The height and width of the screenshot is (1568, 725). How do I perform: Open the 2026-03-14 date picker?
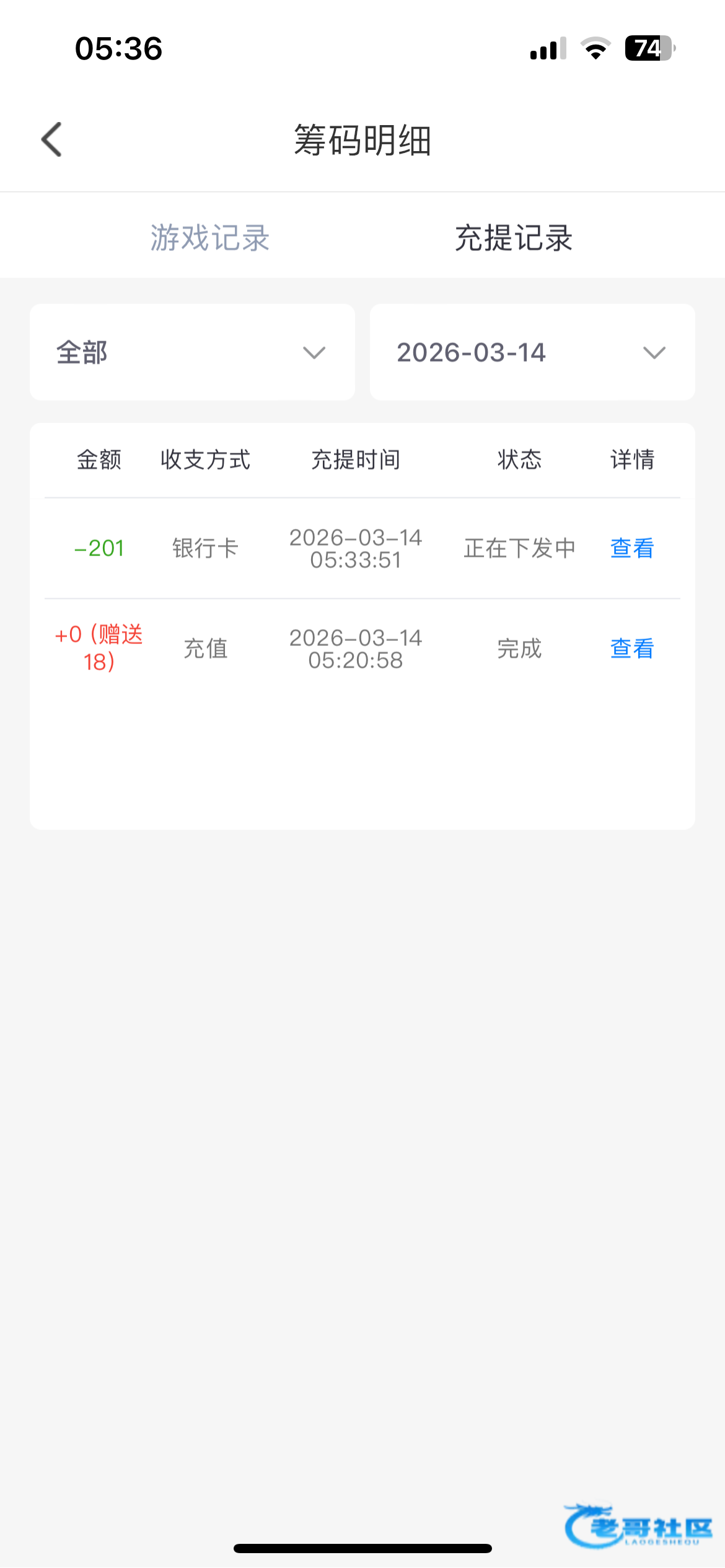[x=532, y=352]
